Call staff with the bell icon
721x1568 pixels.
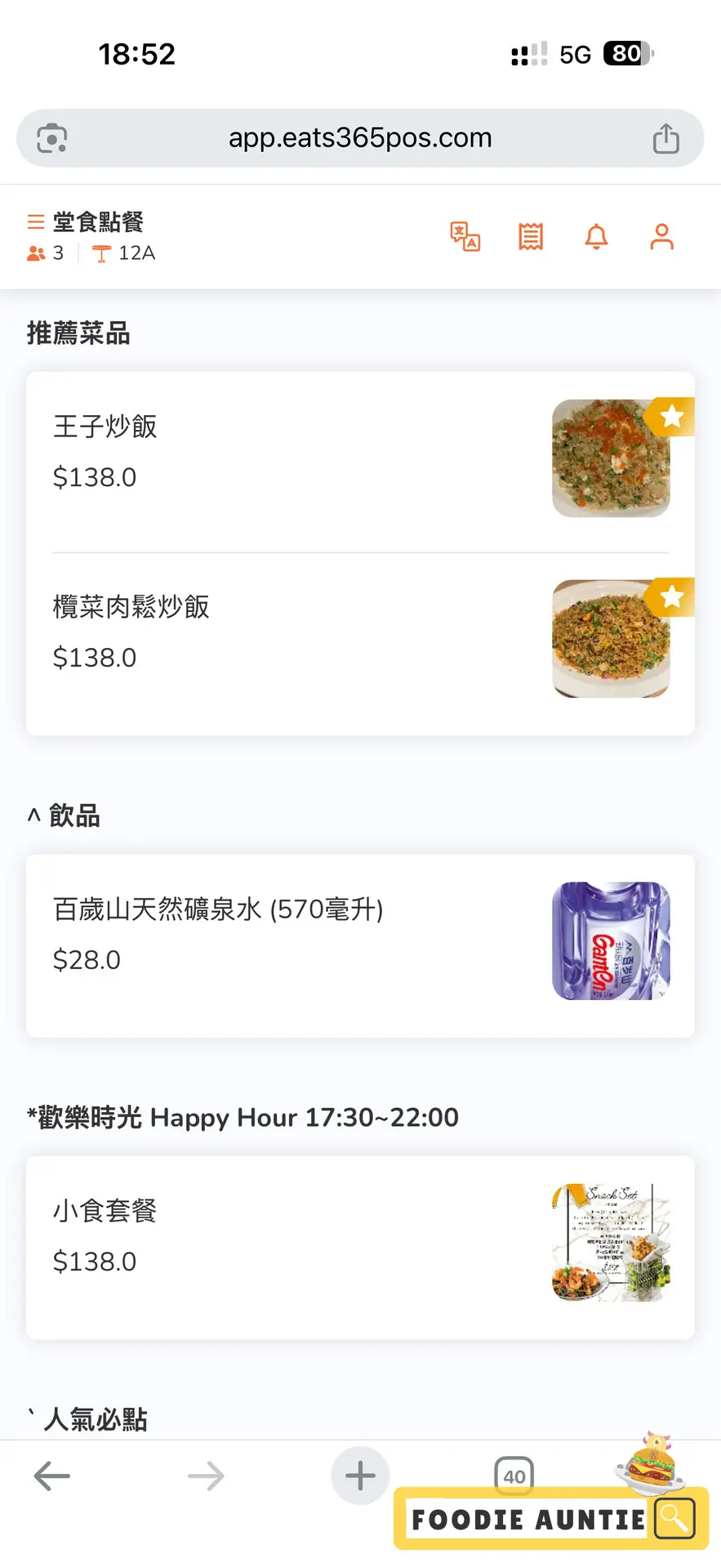click(x=597, y=237)
